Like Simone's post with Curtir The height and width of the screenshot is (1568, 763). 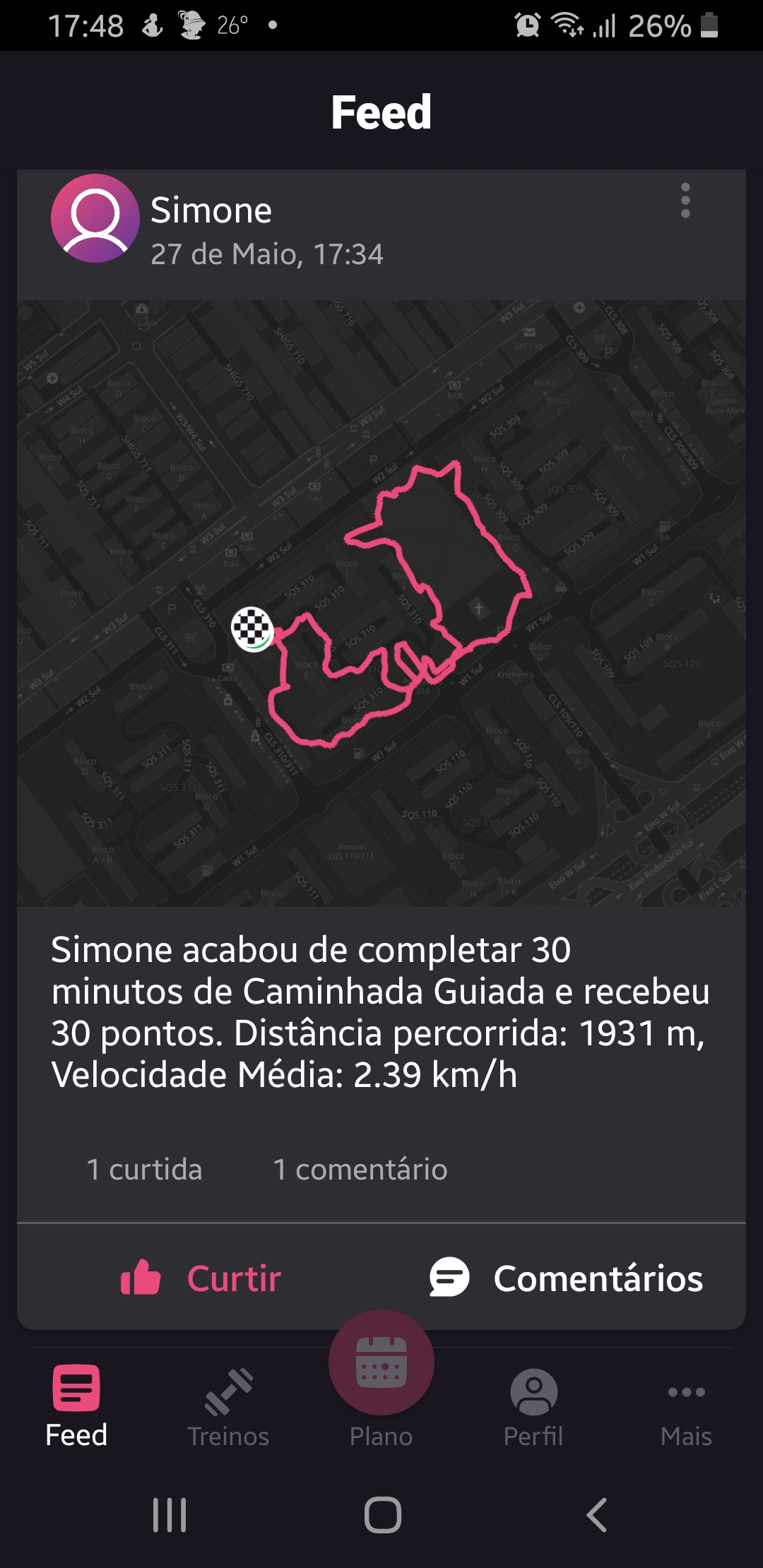(x=201, y=1278)
